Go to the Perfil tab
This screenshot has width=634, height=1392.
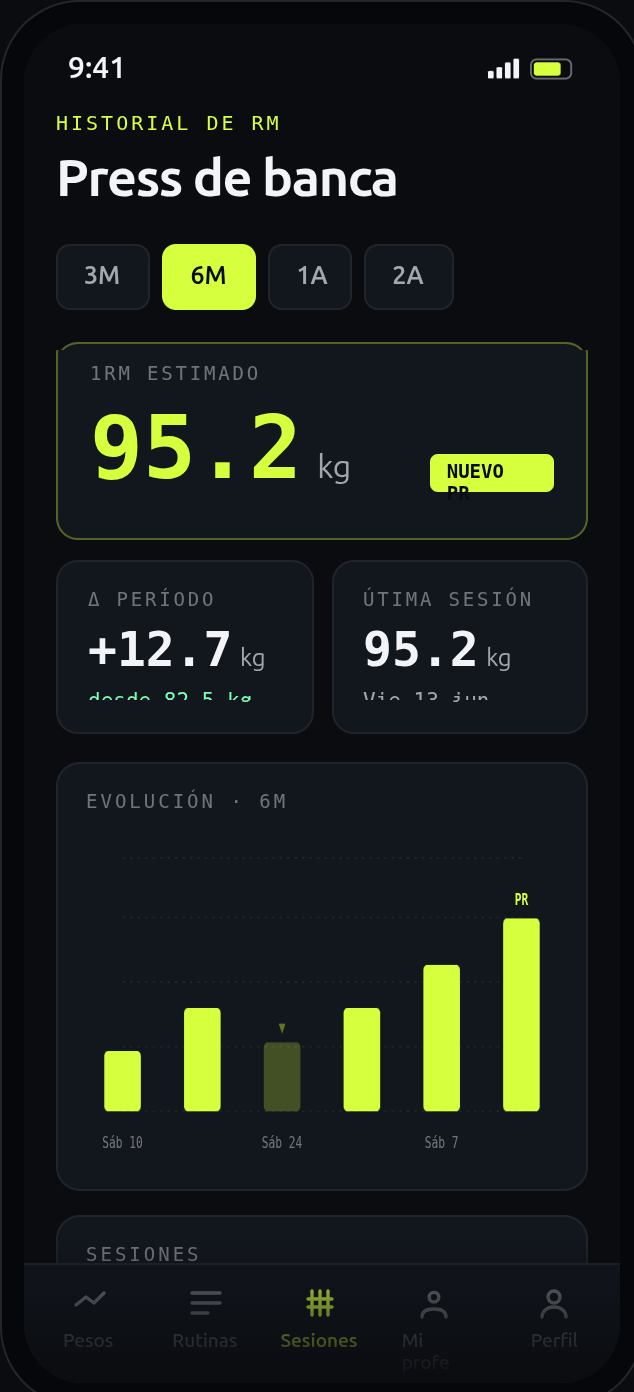553,1318
